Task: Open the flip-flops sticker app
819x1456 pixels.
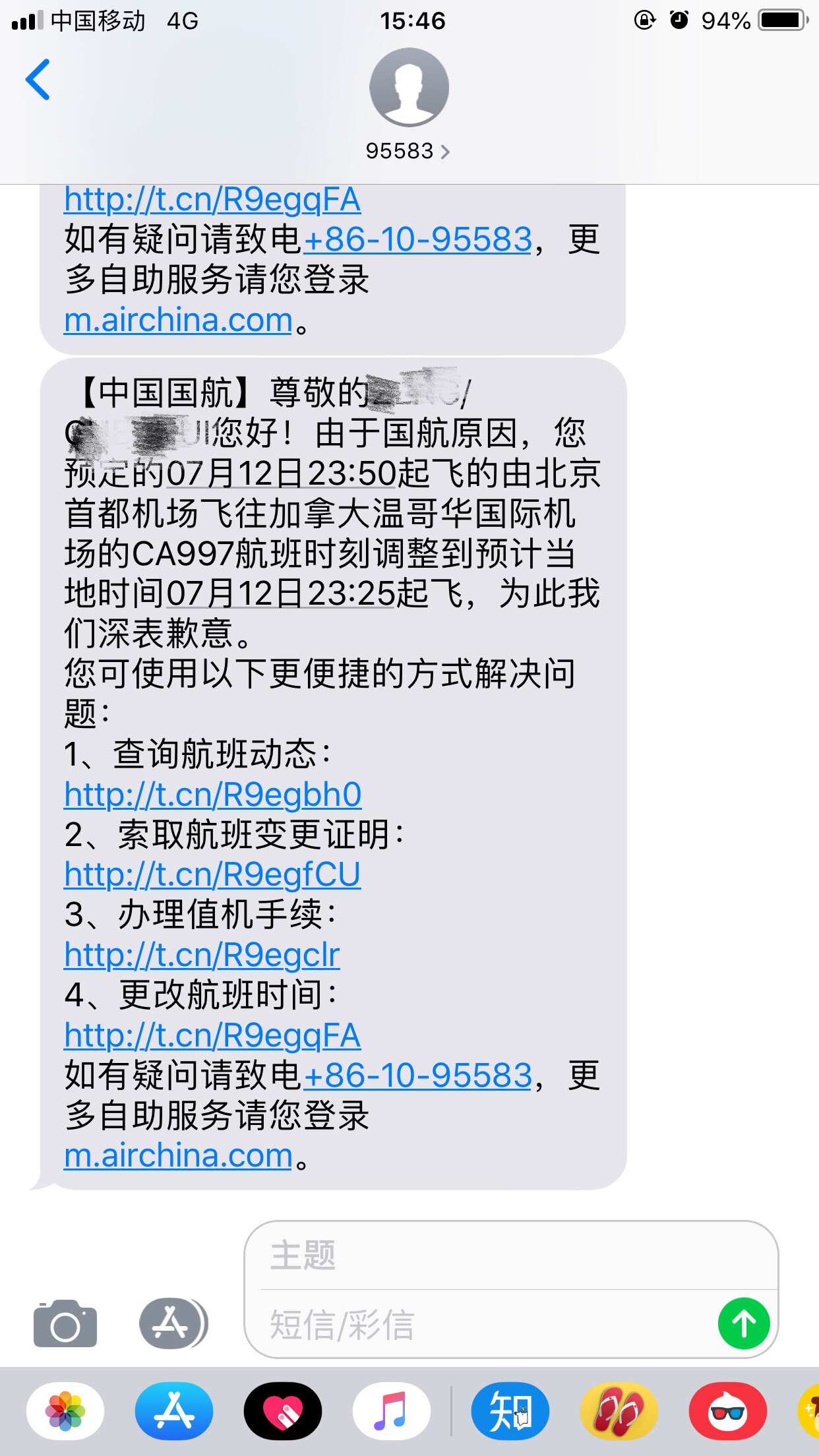Action: click(619, 1411)
